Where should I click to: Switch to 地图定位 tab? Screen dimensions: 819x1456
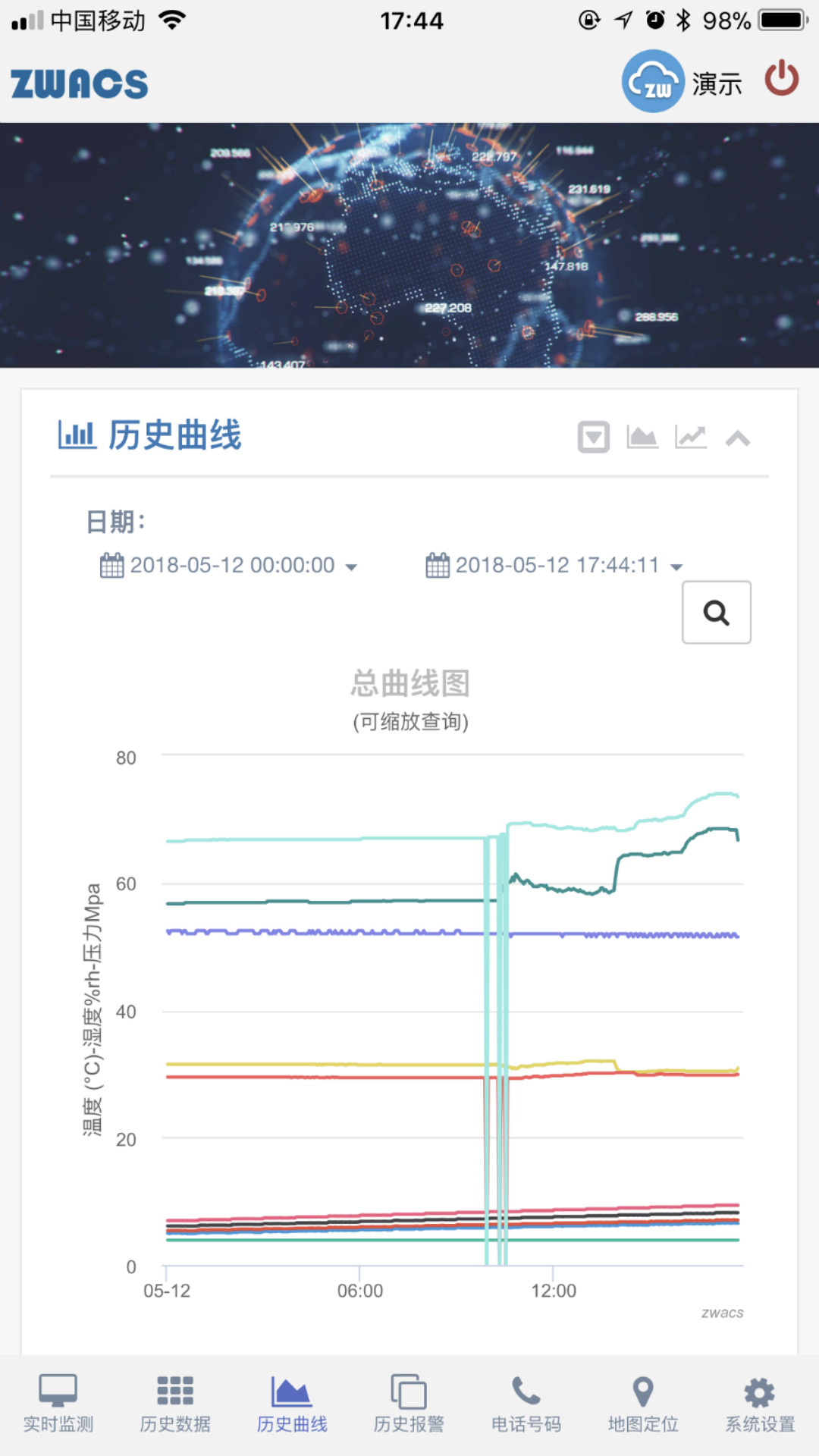tap(643, 1404)
